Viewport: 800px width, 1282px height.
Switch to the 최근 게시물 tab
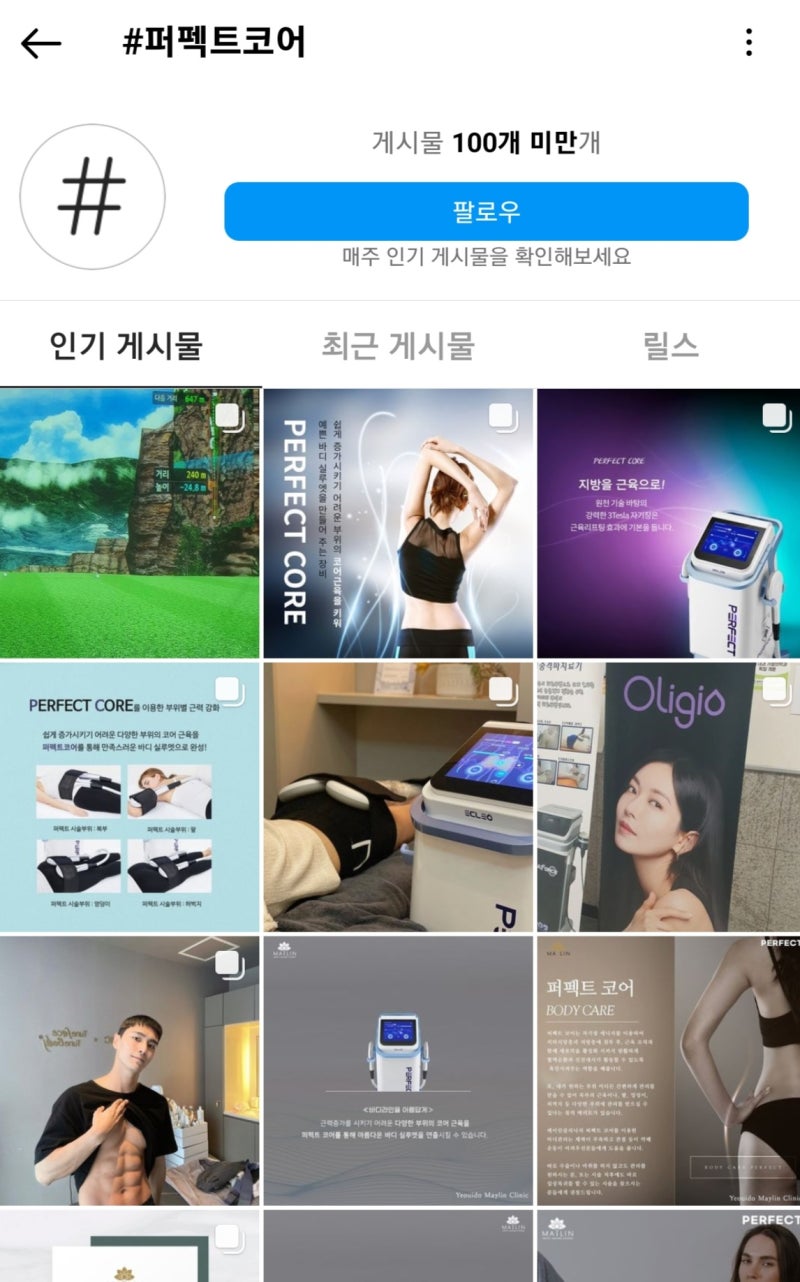click(x=398, y=345)
